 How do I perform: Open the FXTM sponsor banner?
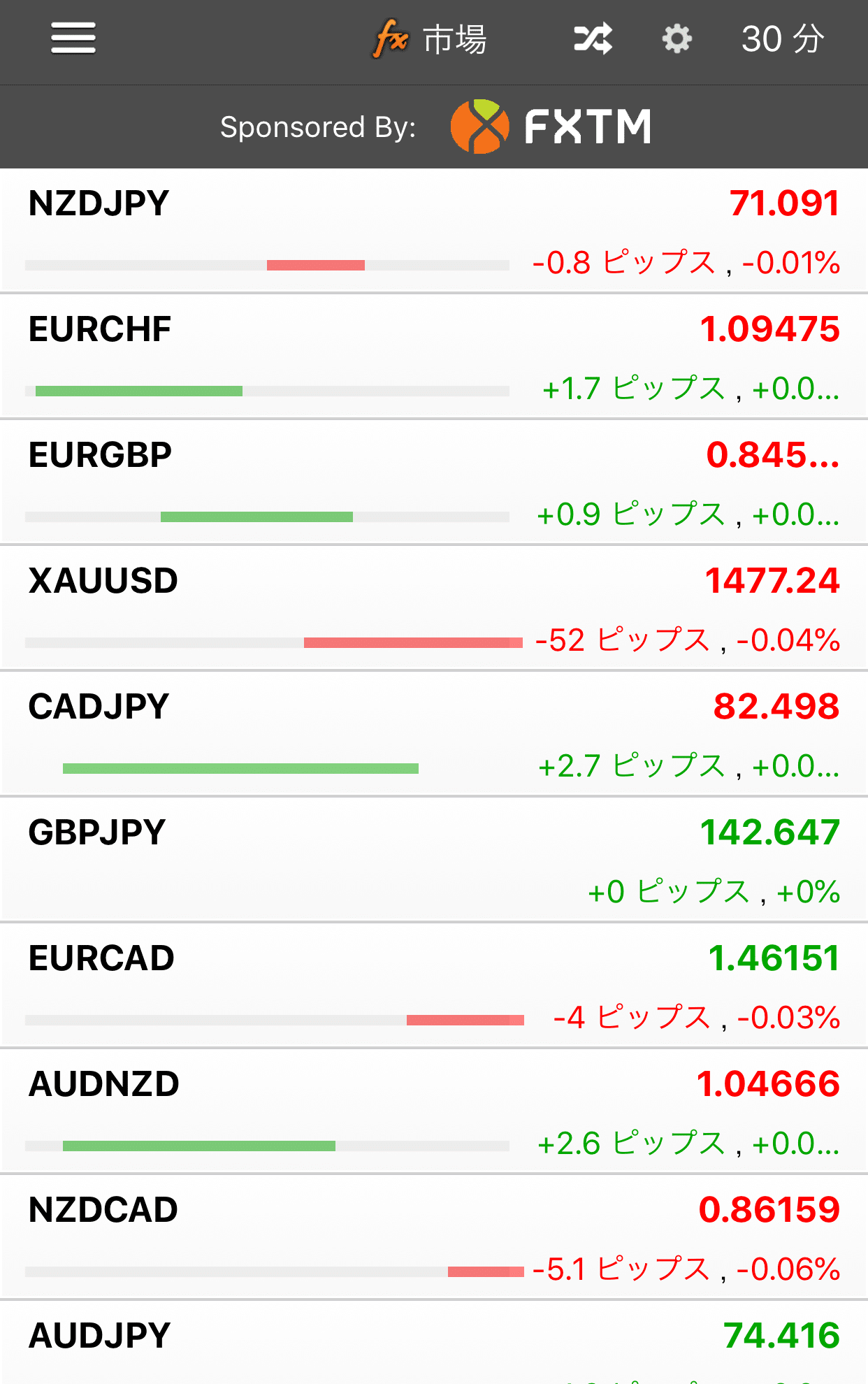434,127
